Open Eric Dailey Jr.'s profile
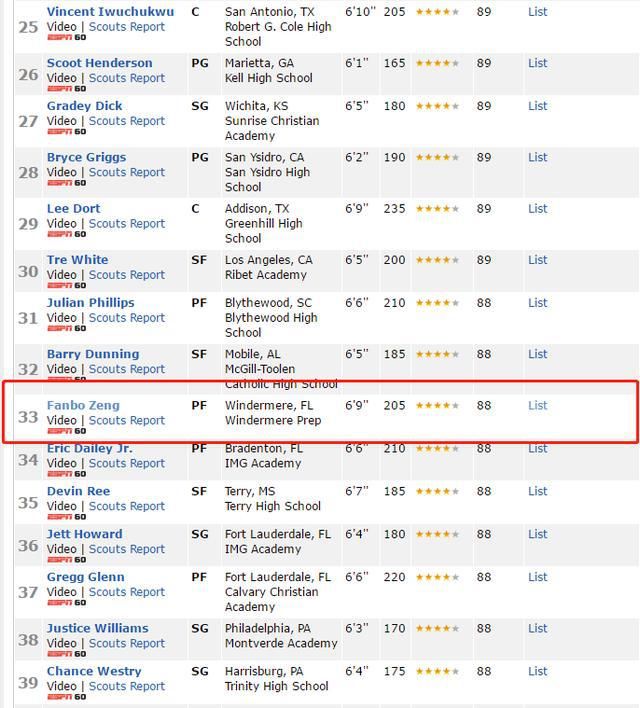 [x=89, y=448]
